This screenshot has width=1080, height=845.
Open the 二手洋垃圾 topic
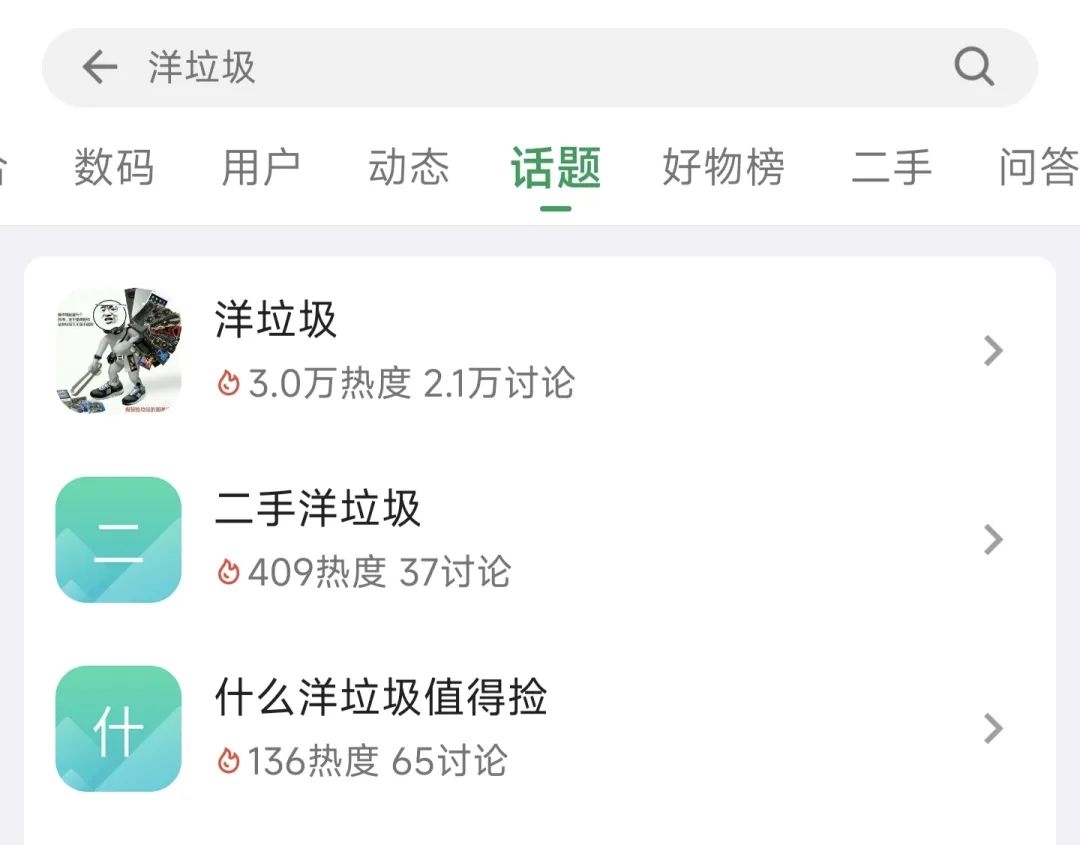[x=540, y=540]
